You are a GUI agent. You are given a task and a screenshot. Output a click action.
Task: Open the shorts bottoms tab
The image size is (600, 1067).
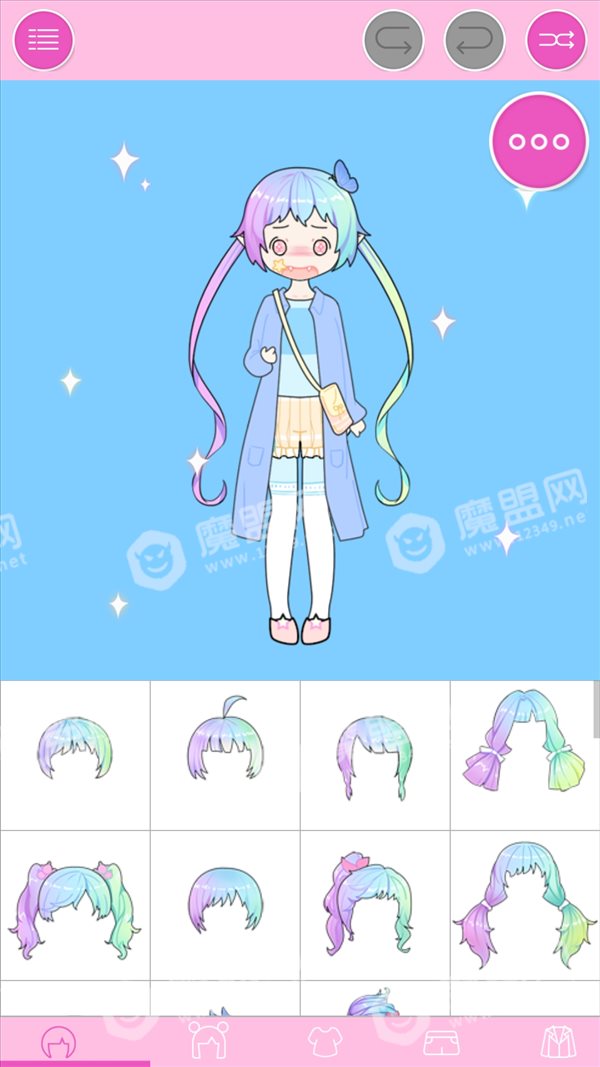pos(441,1042)
